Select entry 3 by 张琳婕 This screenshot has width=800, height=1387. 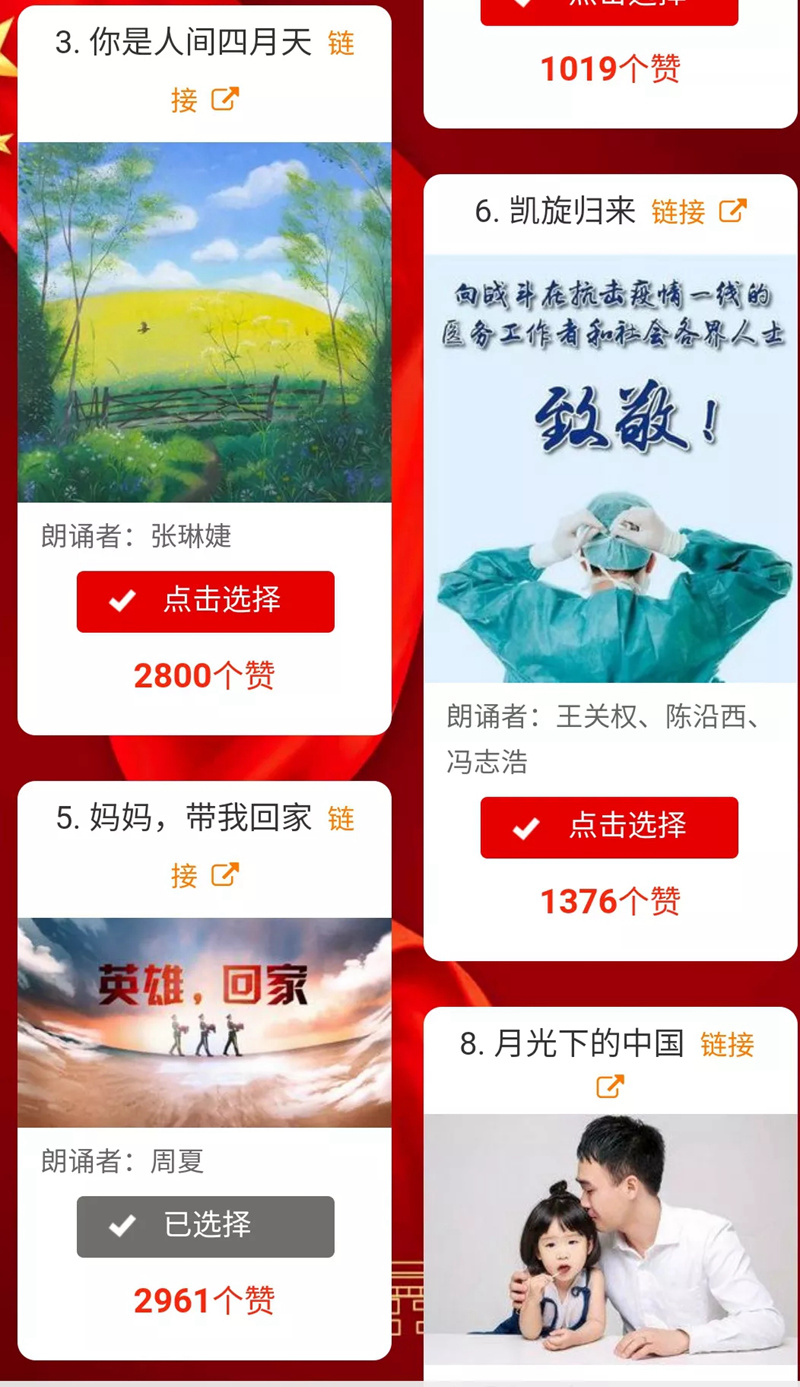coord(205,601)
